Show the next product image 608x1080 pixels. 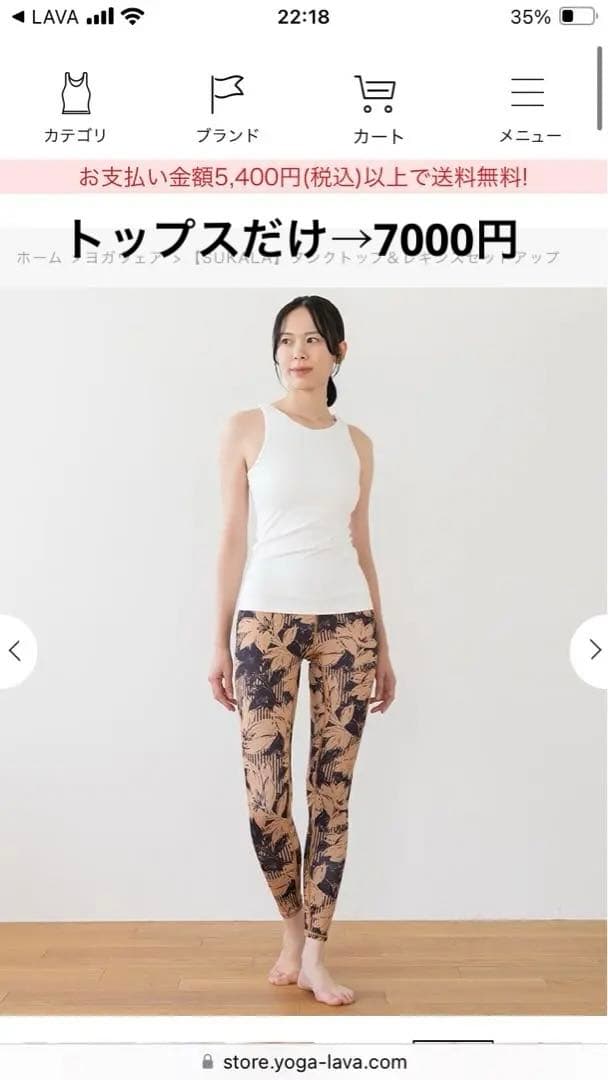(594, 651)
